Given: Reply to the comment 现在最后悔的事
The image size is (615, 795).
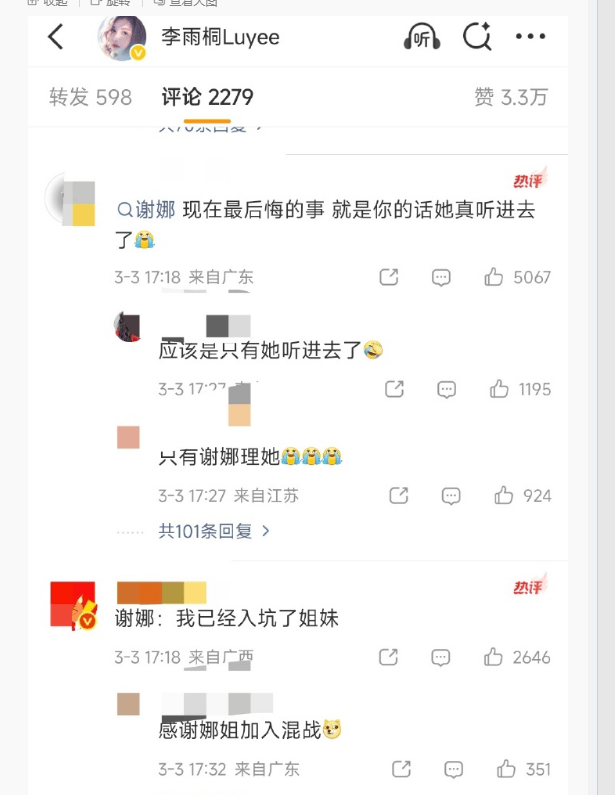Looking at the screenshot, I should (x=441, y=277).
